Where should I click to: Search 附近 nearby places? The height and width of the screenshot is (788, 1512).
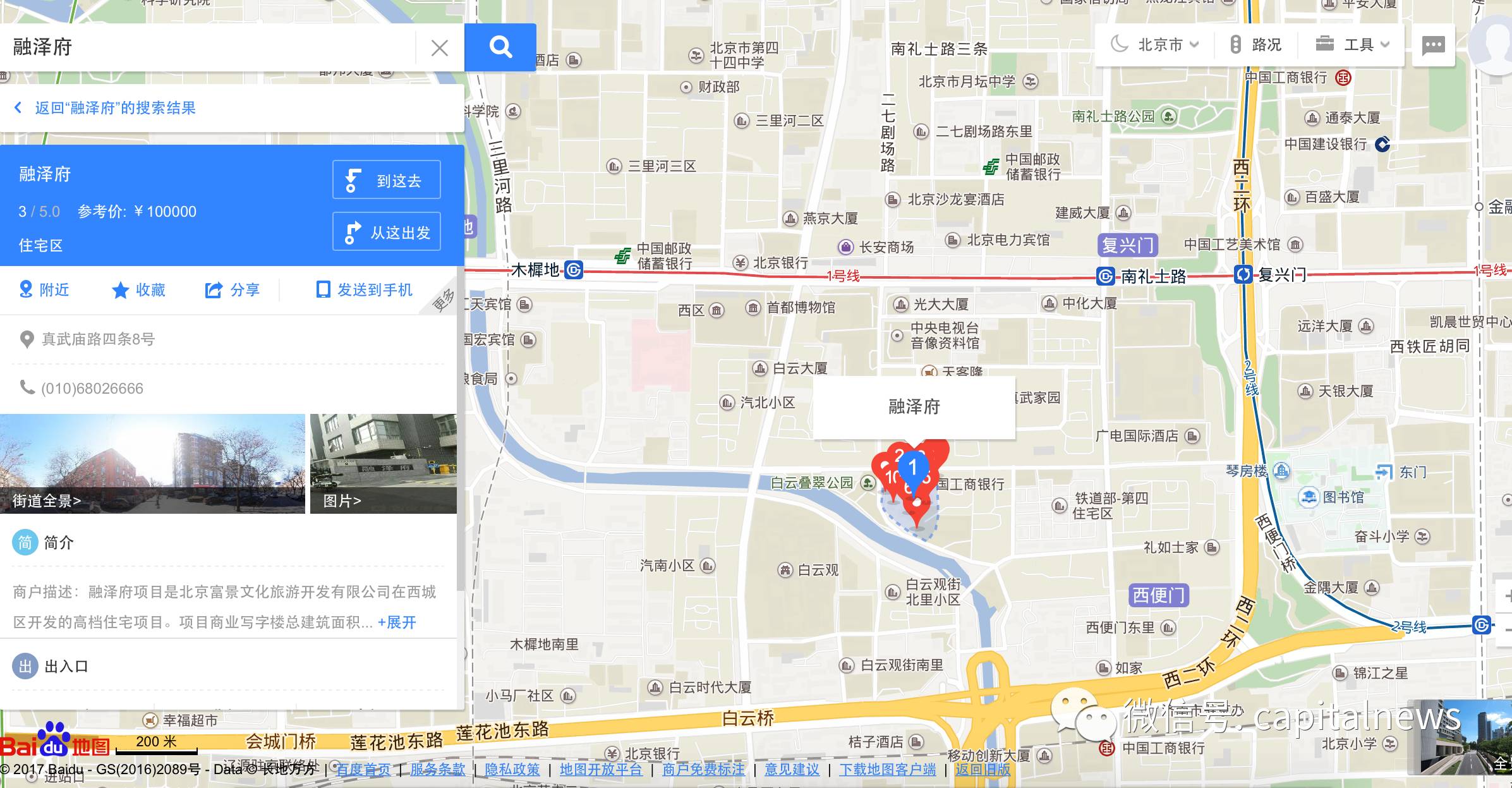[x=44, y=289]
